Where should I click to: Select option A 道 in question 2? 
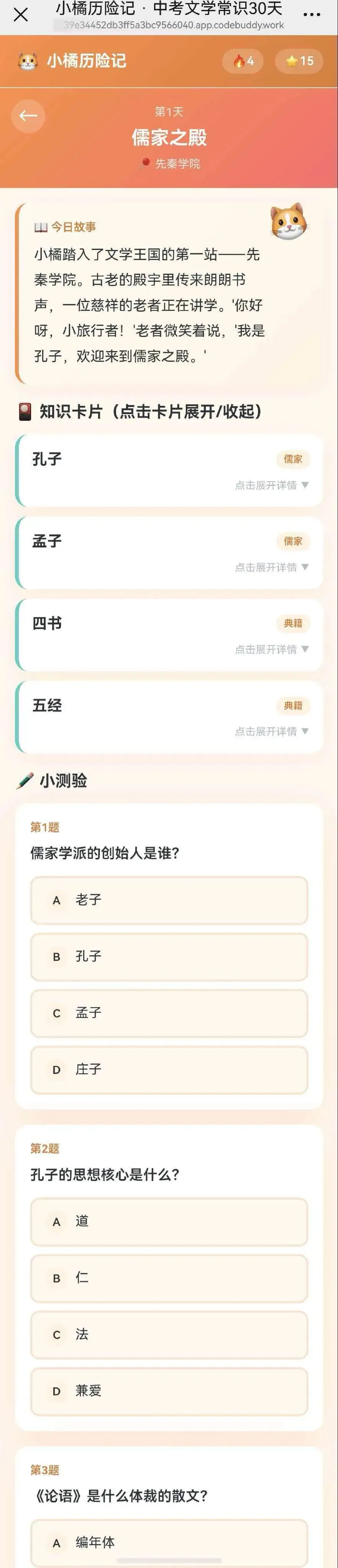pyautogui.click(x=169, y=1222)
